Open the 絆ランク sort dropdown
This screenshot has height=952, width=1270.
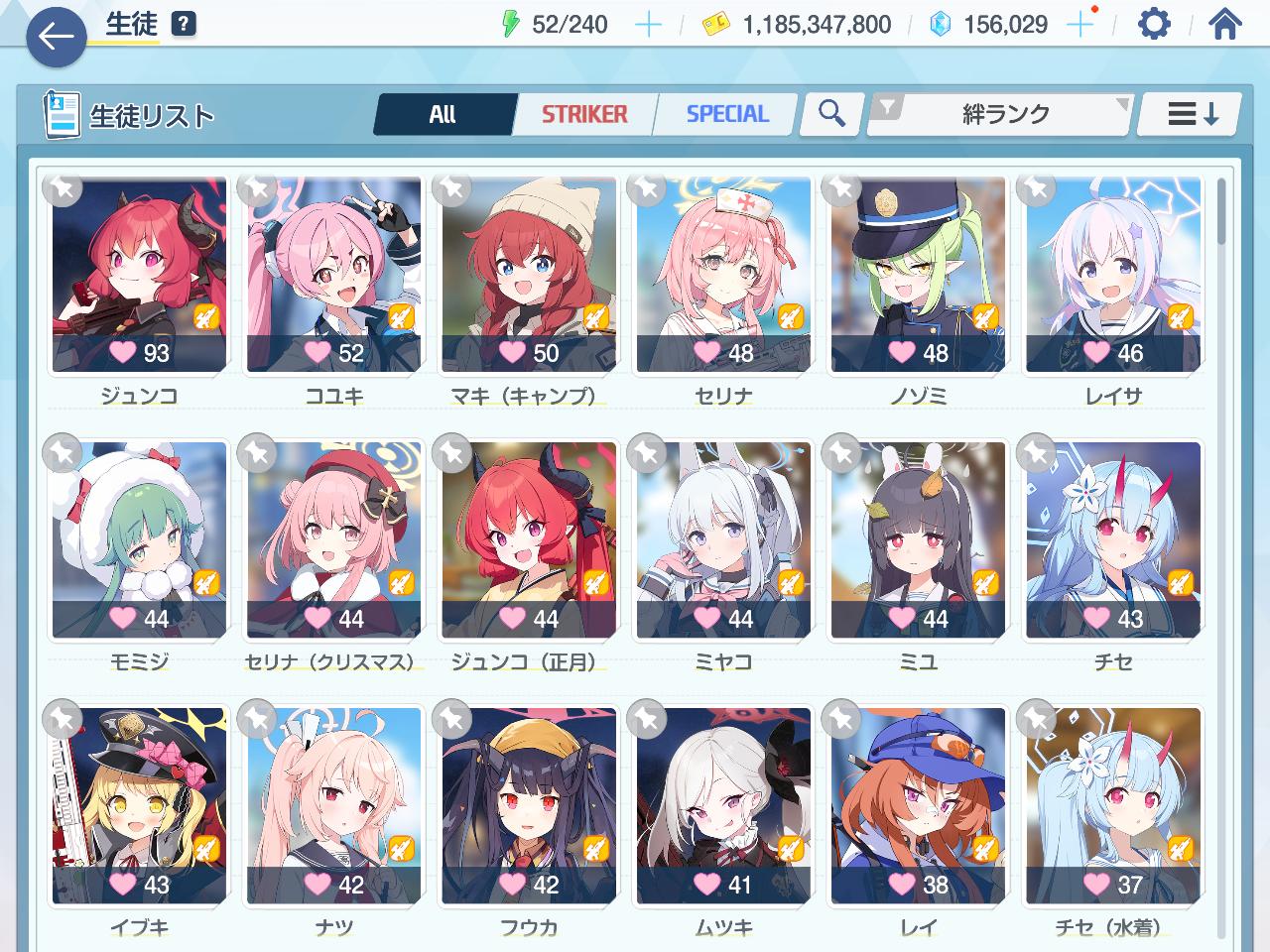click(x=1002, y=114)
